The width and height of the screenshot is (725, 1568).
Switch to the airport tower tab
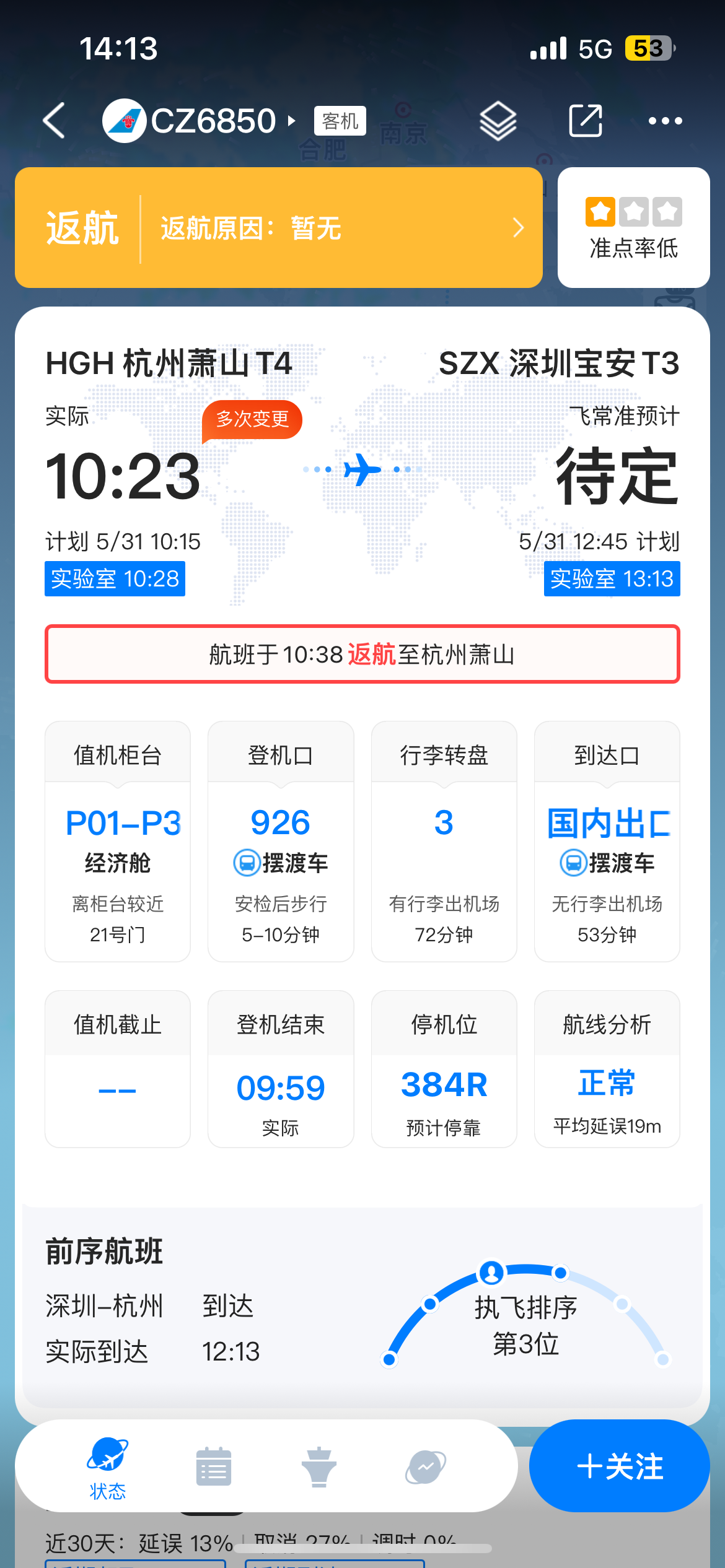pos(319,1466)
